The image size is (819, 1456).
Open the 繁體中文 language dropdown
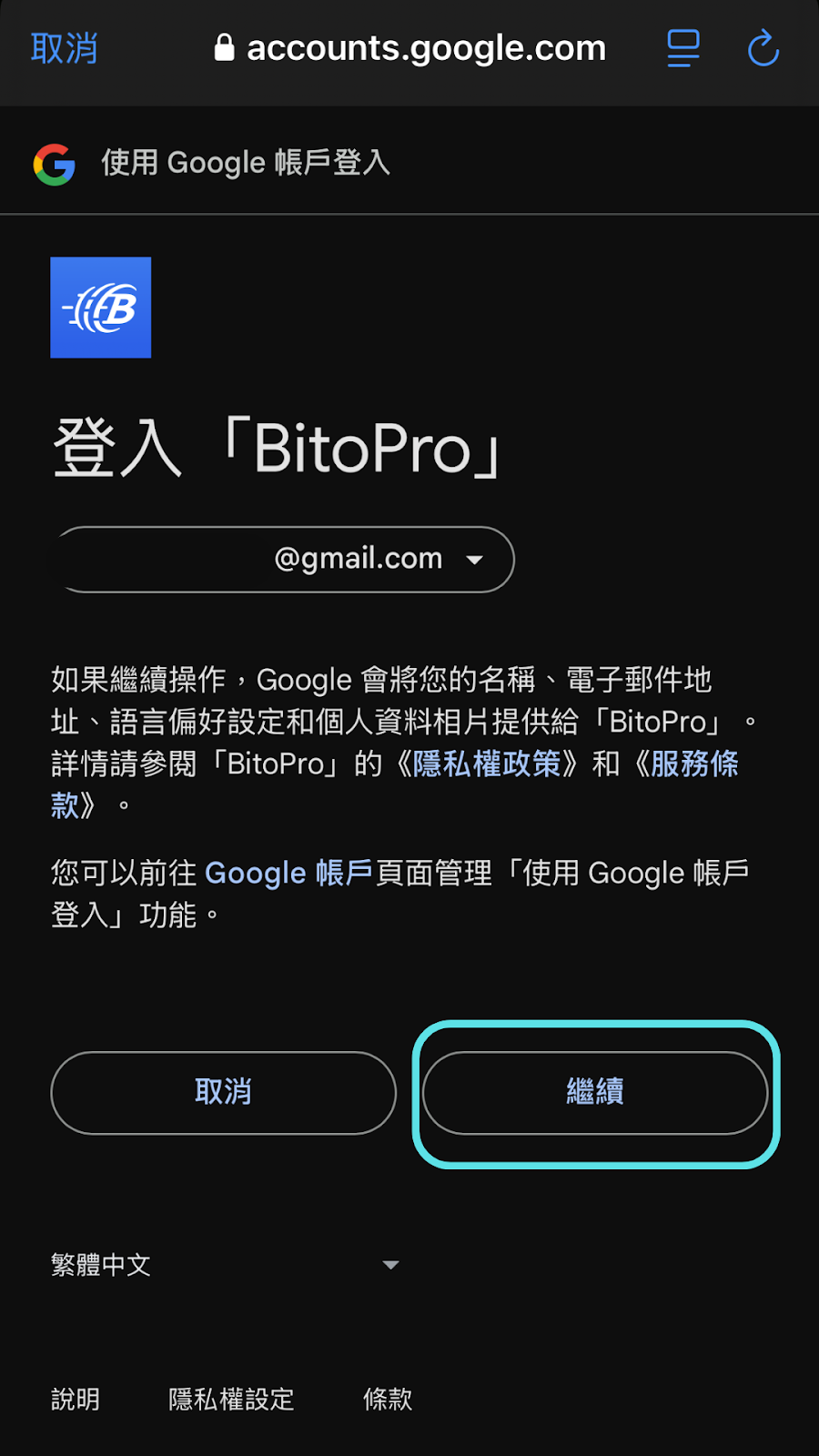click(x=225, y=1265)
